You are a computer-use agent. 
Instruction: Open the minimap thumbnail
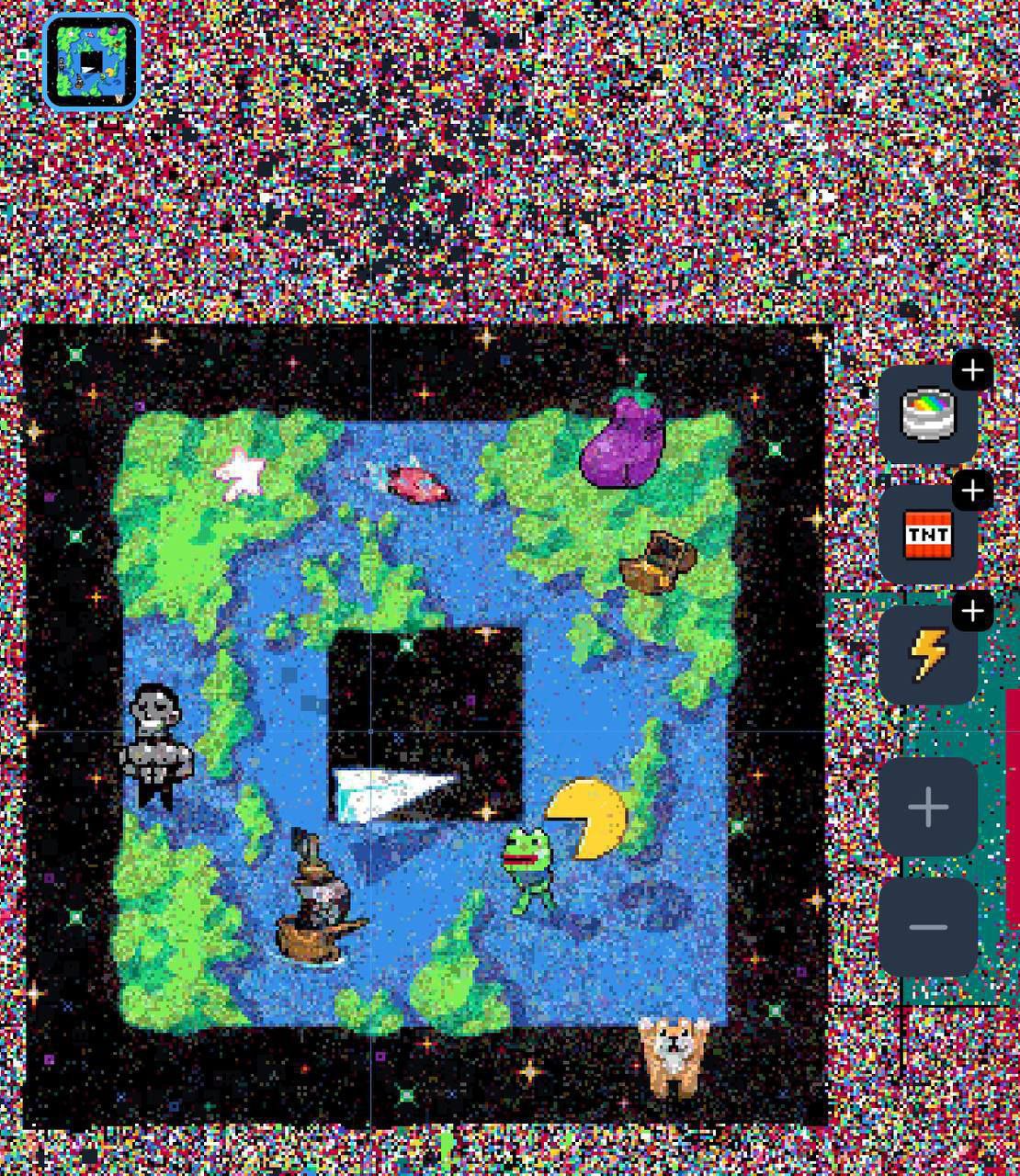click(x=91, y=63)
